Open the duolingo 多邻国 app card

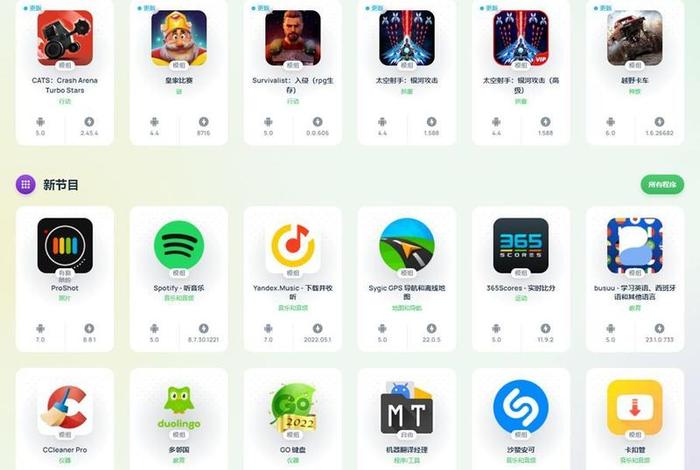179,410
